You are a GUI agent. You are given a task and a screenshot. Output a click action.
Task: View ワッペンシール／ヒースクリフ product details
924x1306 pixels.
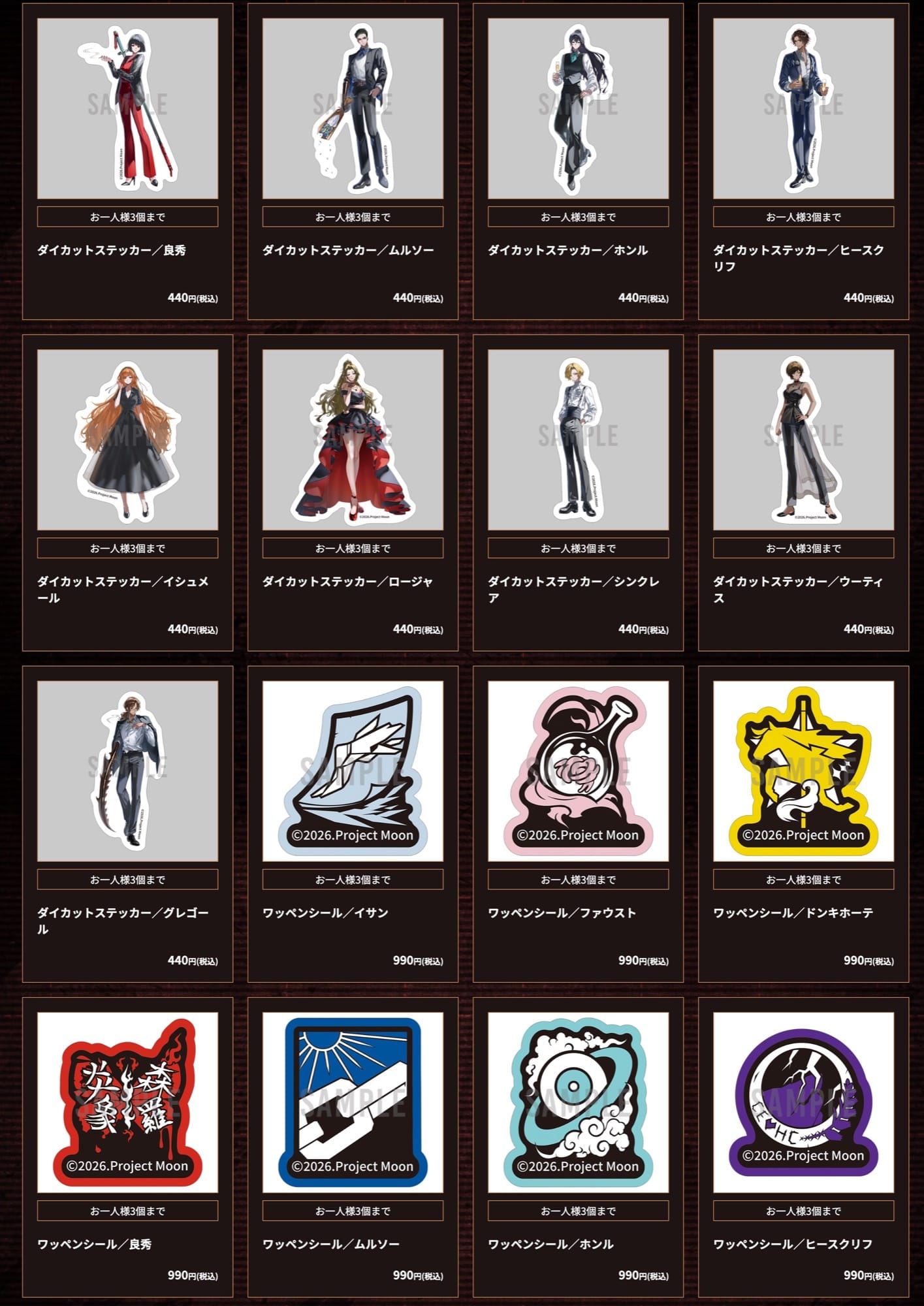click(803, 1102)
